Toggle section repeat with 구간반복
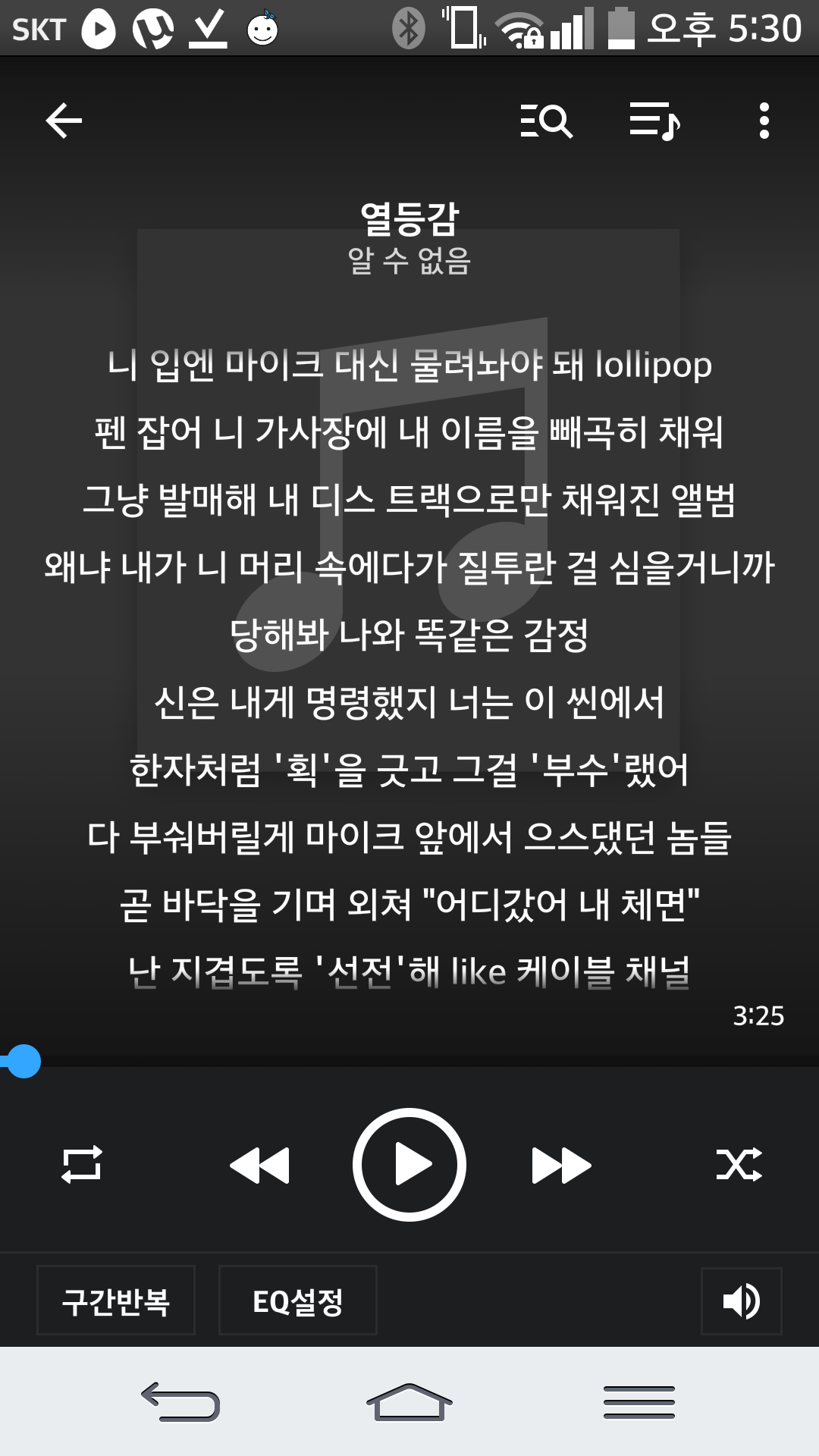The width and height of the screenshot is (819, 1456). pyautogui.click(x=115, y=1300)
